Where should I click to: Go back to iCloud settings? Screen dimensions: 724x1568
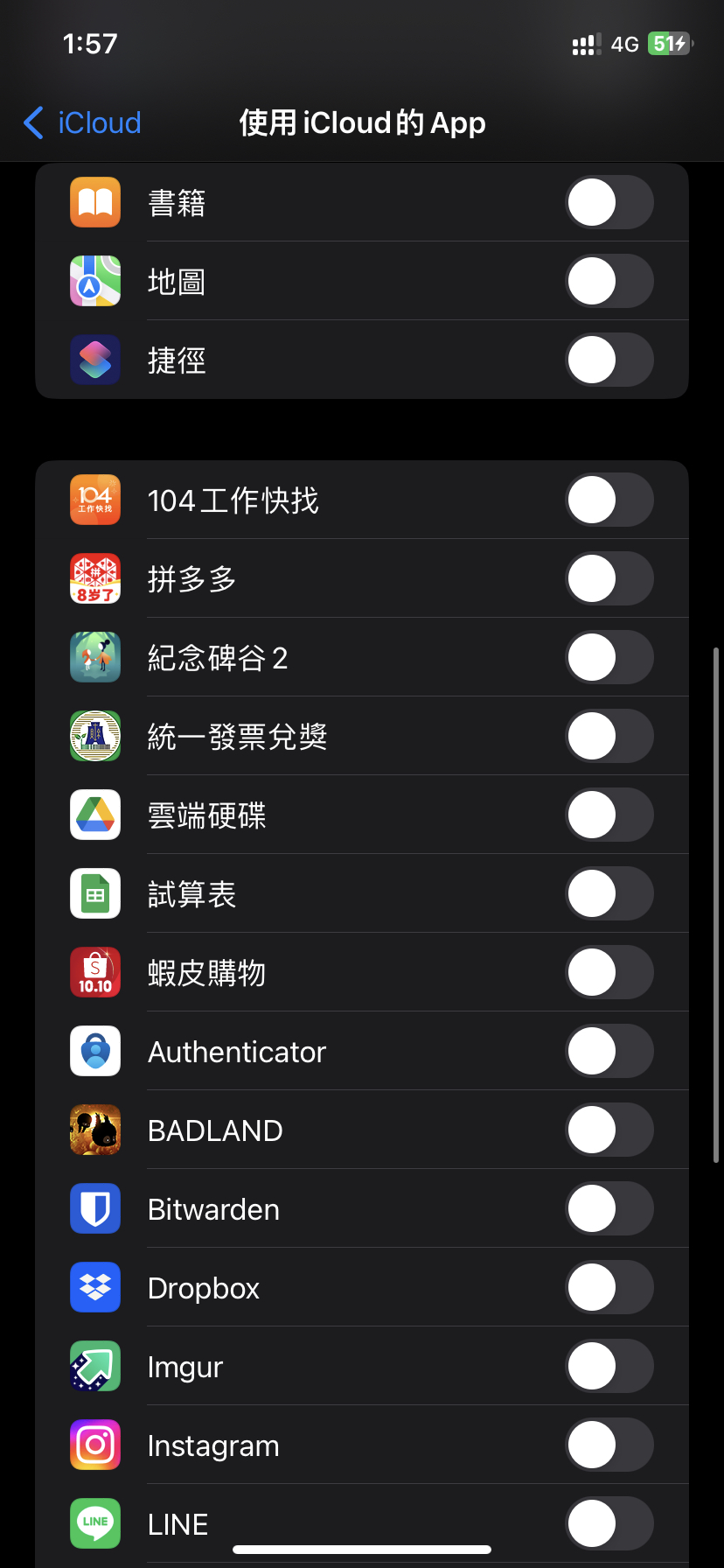click(83, 122)
